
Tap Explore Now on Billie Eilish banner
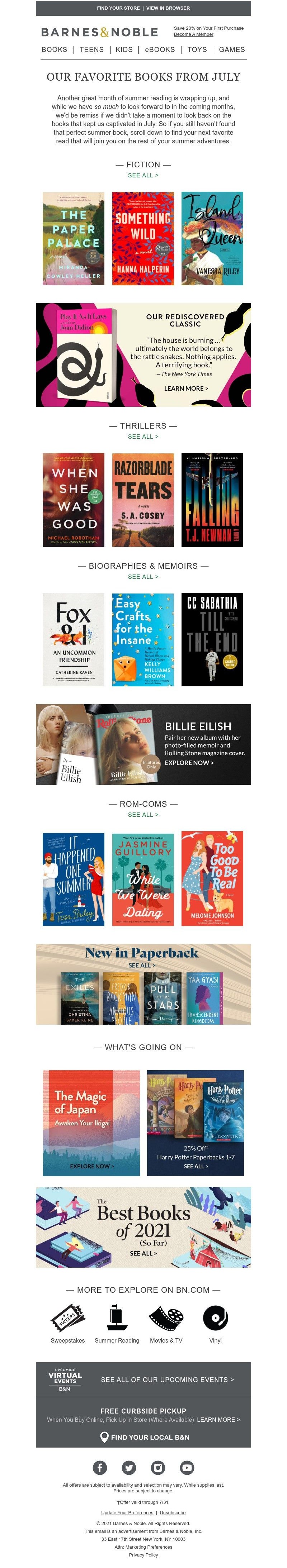point(189,763)
